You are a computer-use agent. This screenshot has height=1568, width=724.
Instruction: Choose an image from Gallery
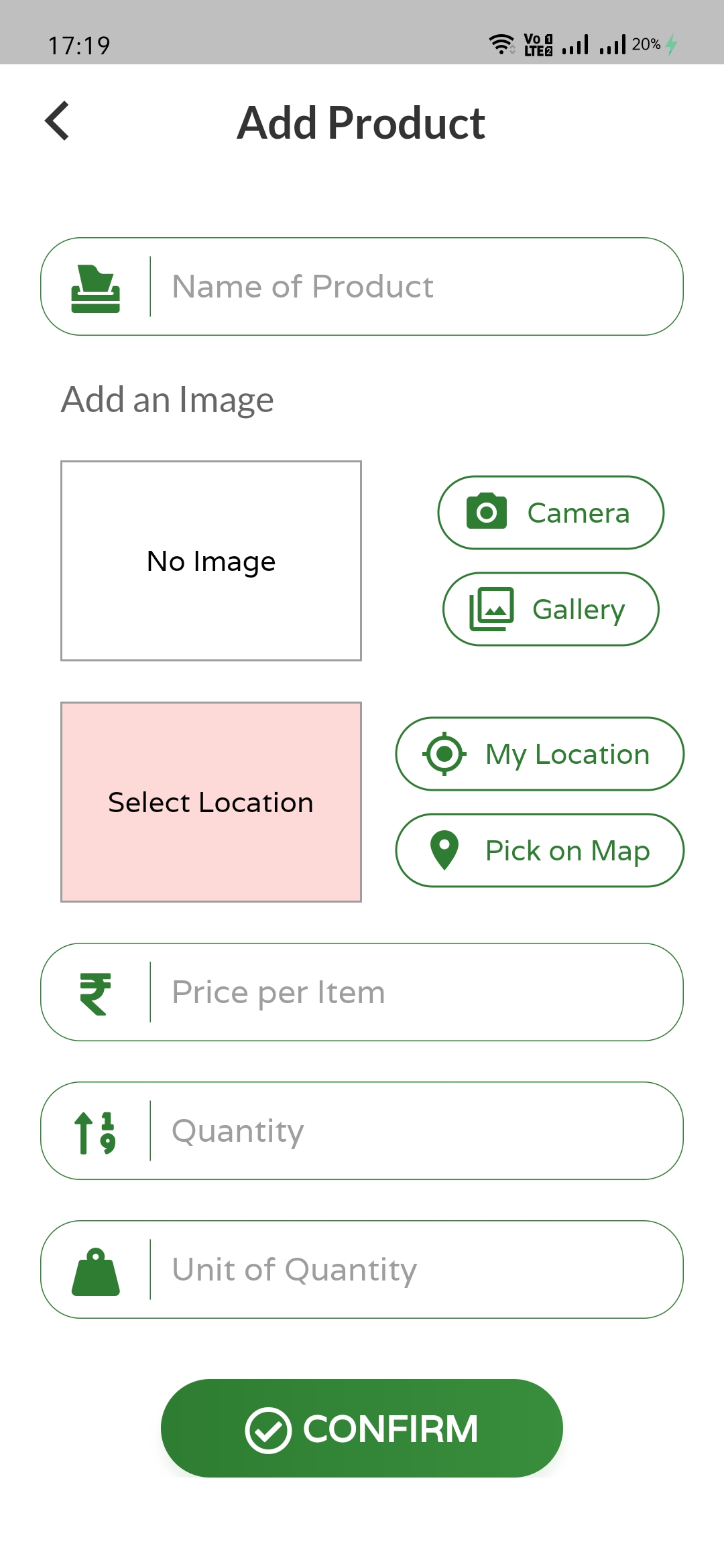click(x=551, y=609)
